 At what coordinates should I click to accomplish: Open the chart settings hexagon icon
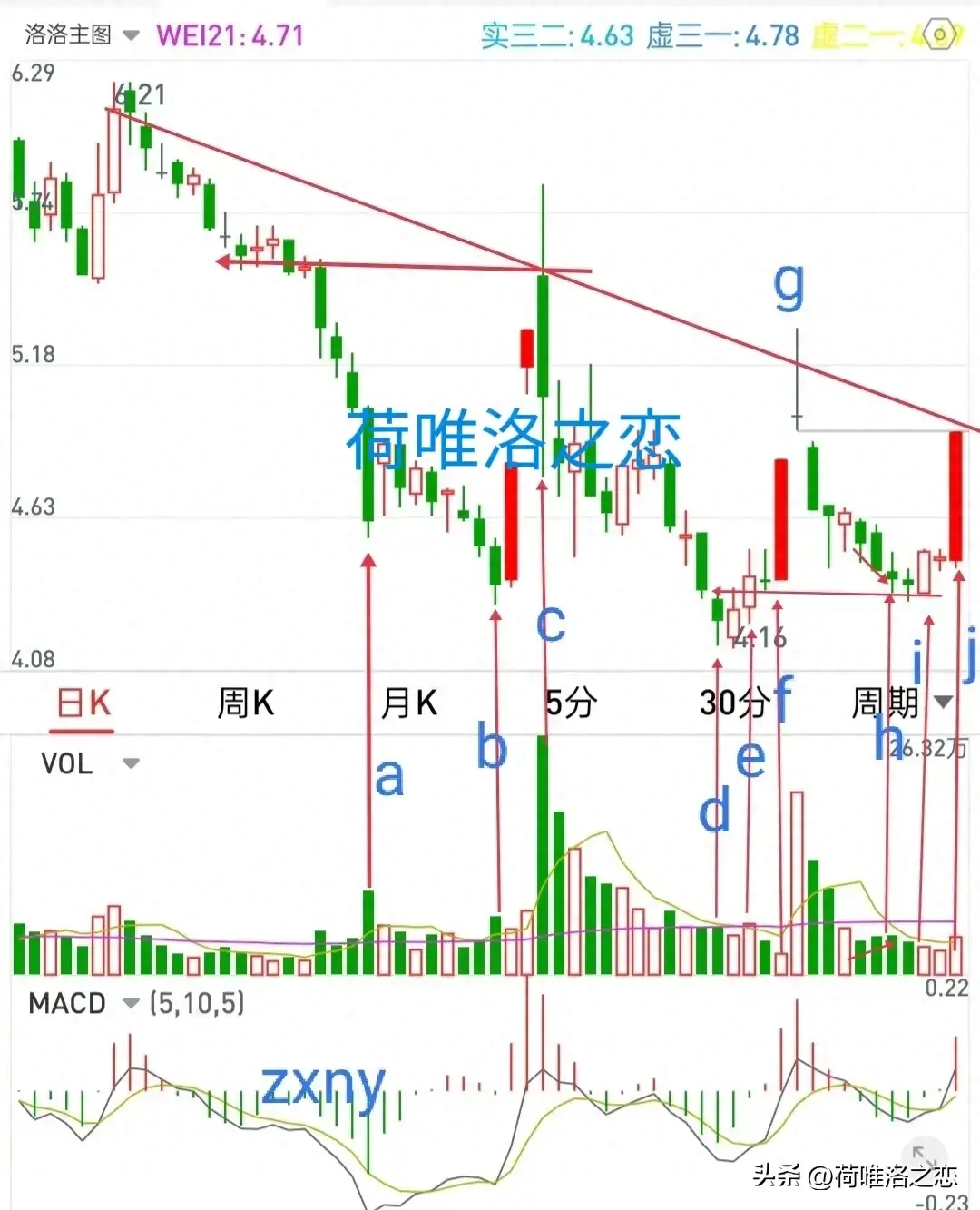[939, 35]
